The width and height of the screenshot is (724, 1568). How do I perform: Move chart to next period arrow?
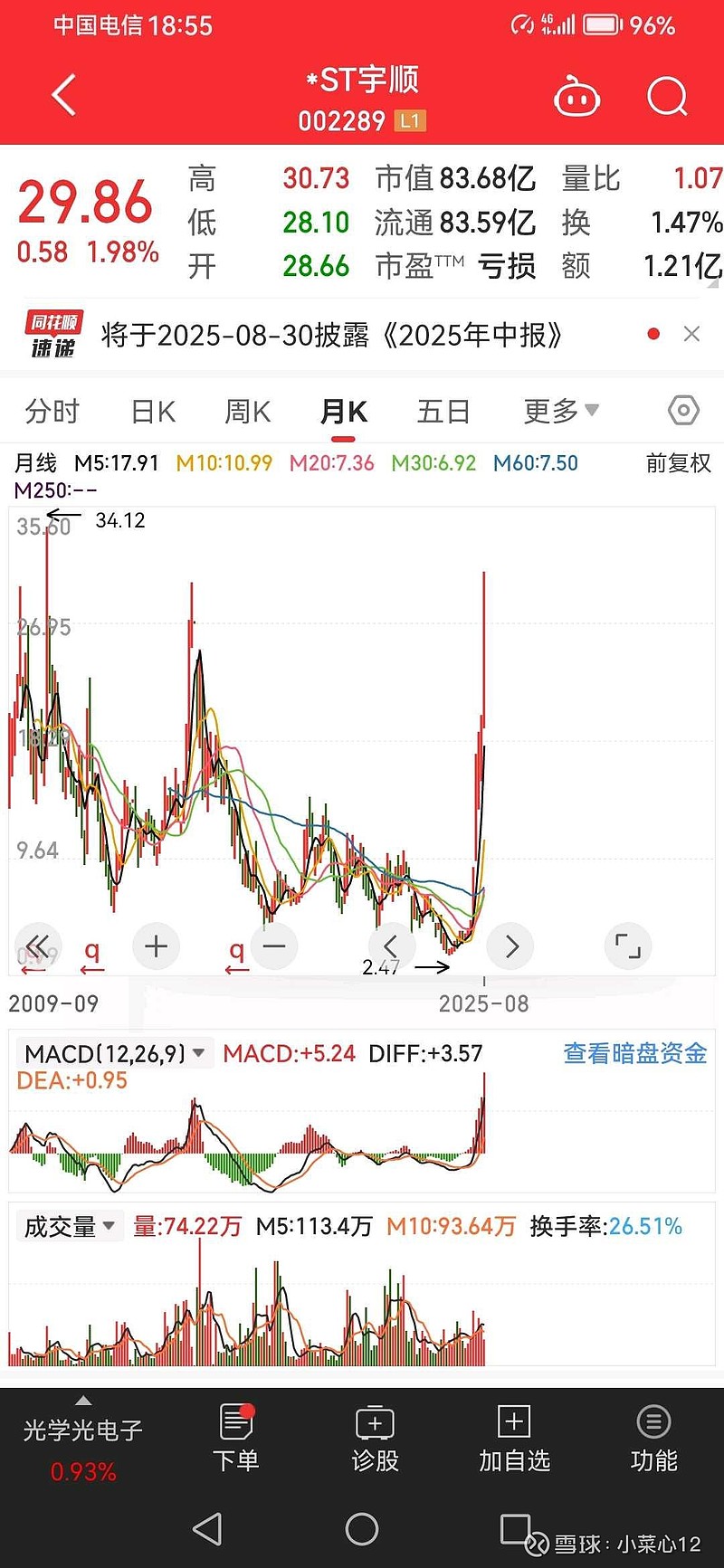(x=511, y=946)
